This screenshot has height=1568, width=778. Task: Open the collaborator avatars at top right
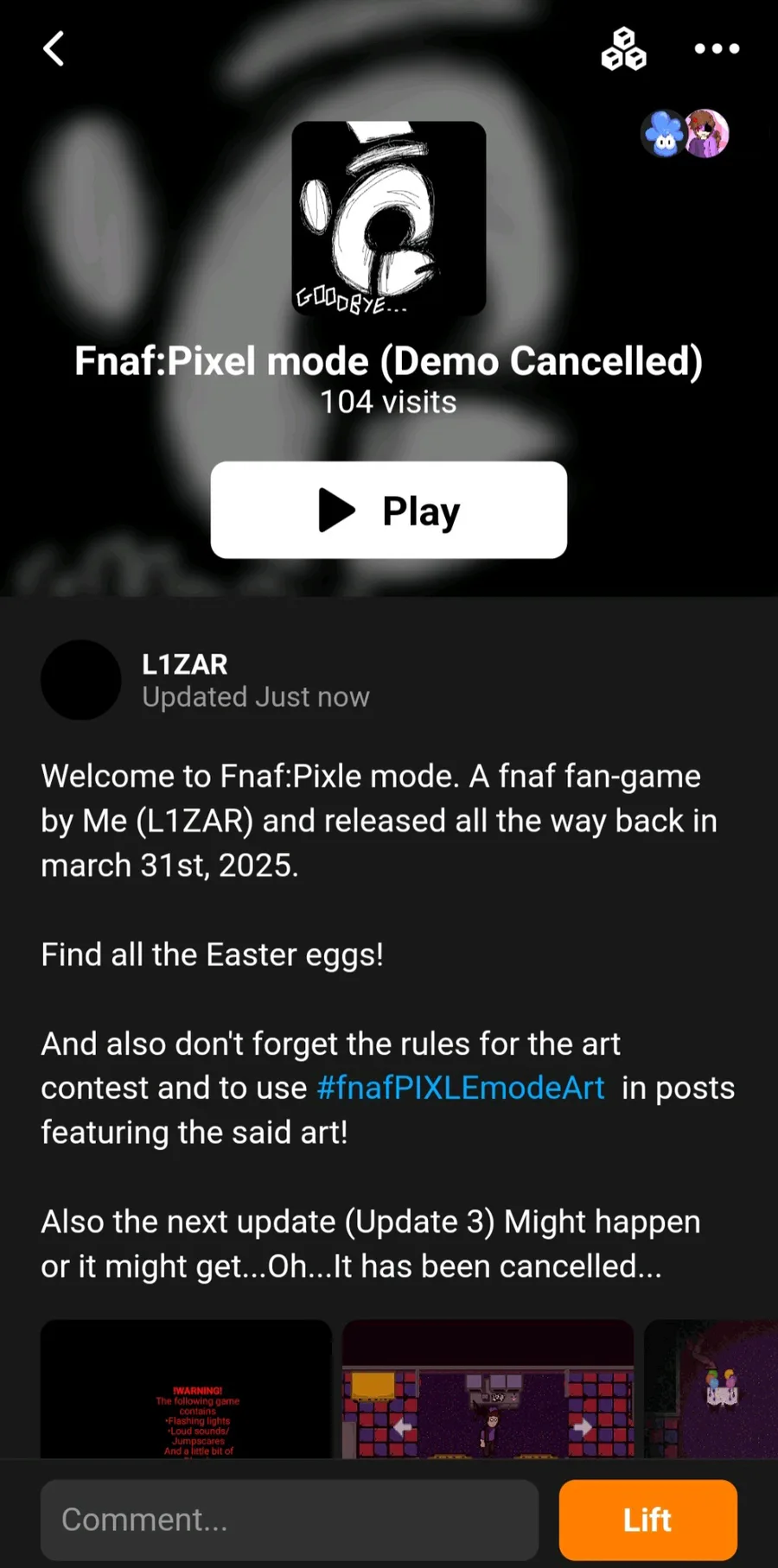pos(686,133)
